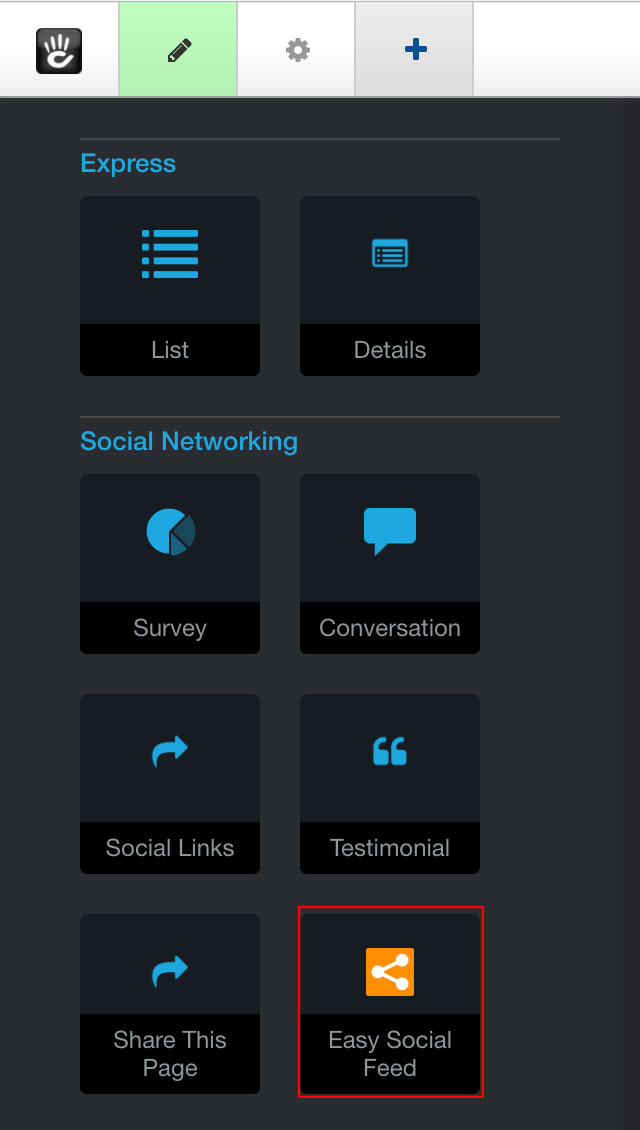Open the page settings gear
Viewport: 640px width, 1130px height.
[x=297, y=50]
